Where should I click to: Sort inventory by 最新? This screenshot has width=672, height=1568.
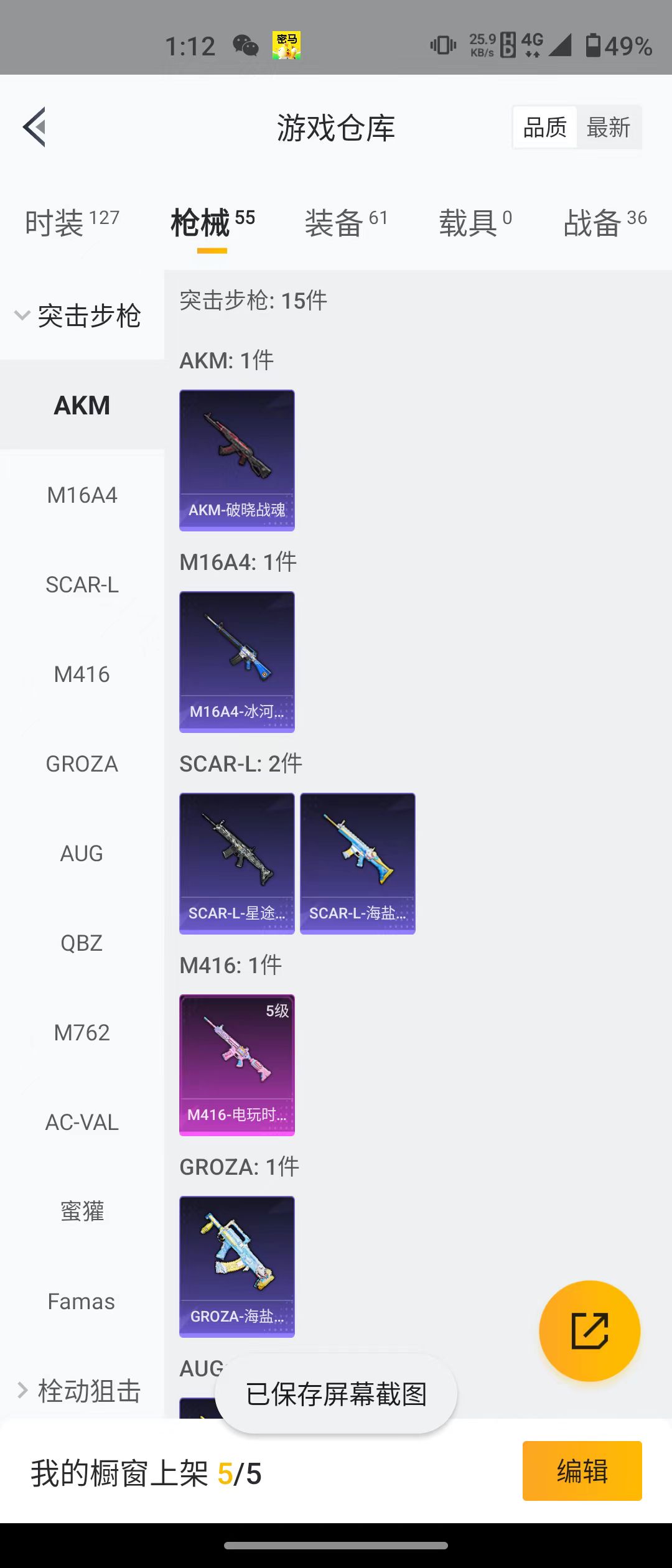point(608,128)
